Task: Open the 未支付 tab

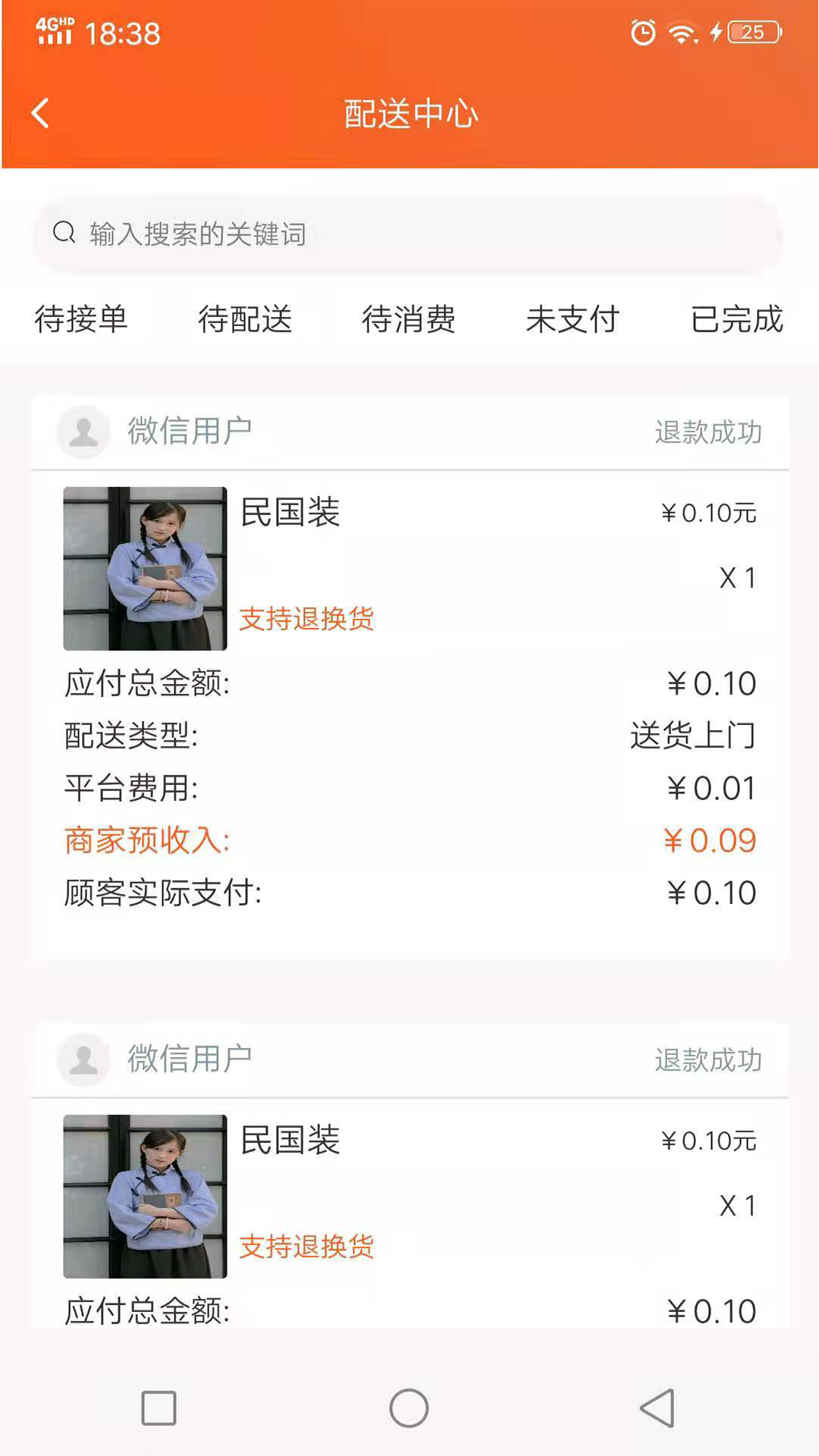Action: (x=573, y=319)
